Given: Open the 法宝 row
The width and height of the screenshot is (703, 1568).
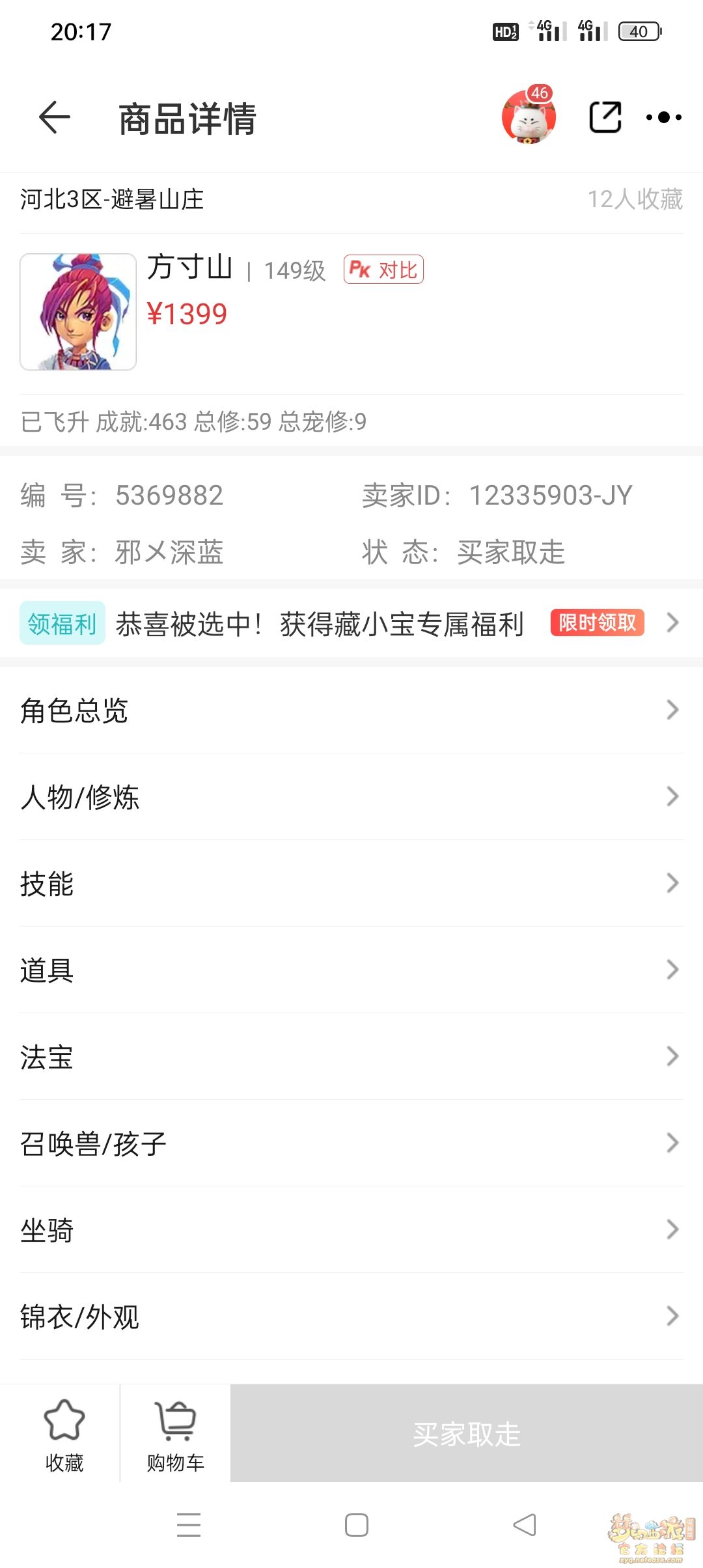Looking at the screenshot, I should 351,1056.
